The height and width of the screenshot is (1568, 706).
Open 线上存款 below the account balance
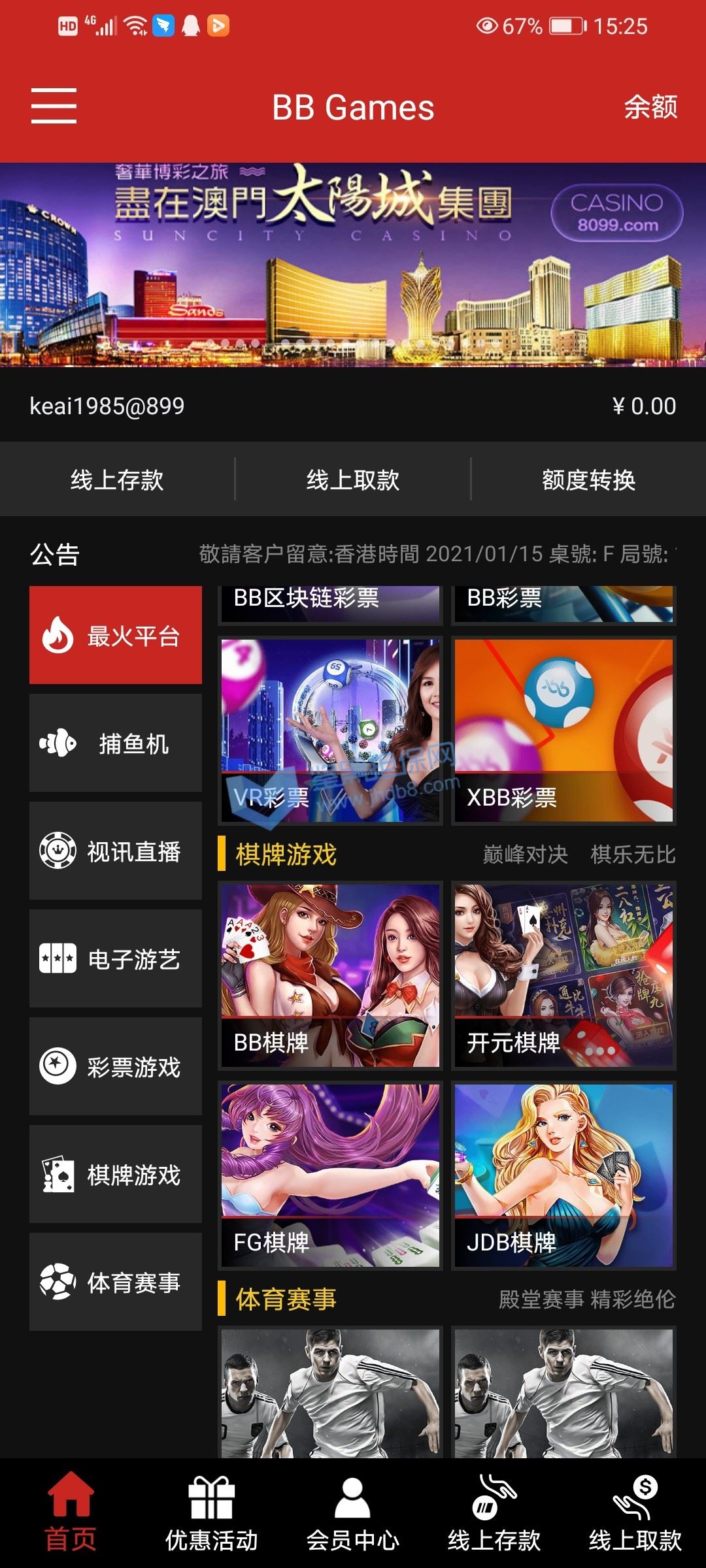pos(117,480)
